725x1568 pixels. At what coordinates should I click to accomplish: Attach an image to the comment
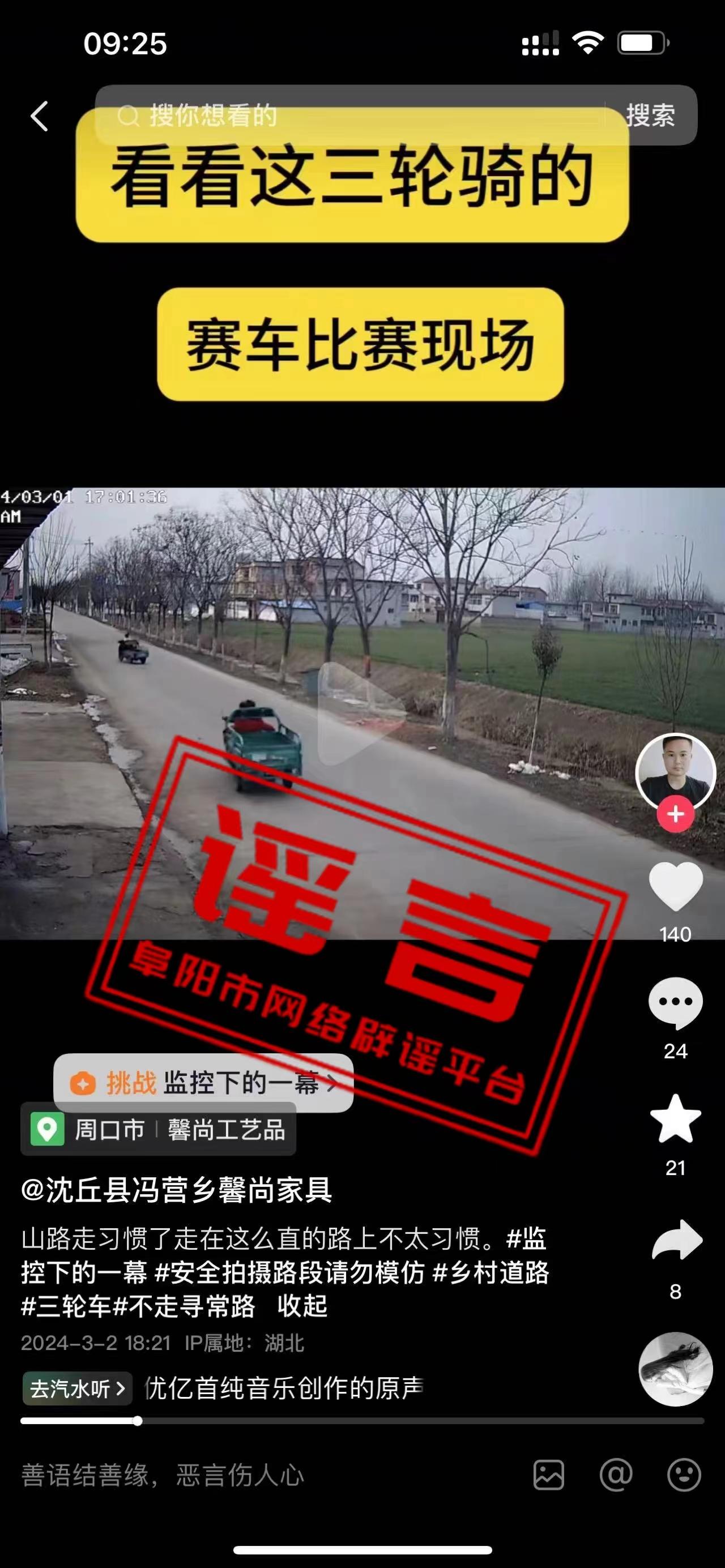548,1475
